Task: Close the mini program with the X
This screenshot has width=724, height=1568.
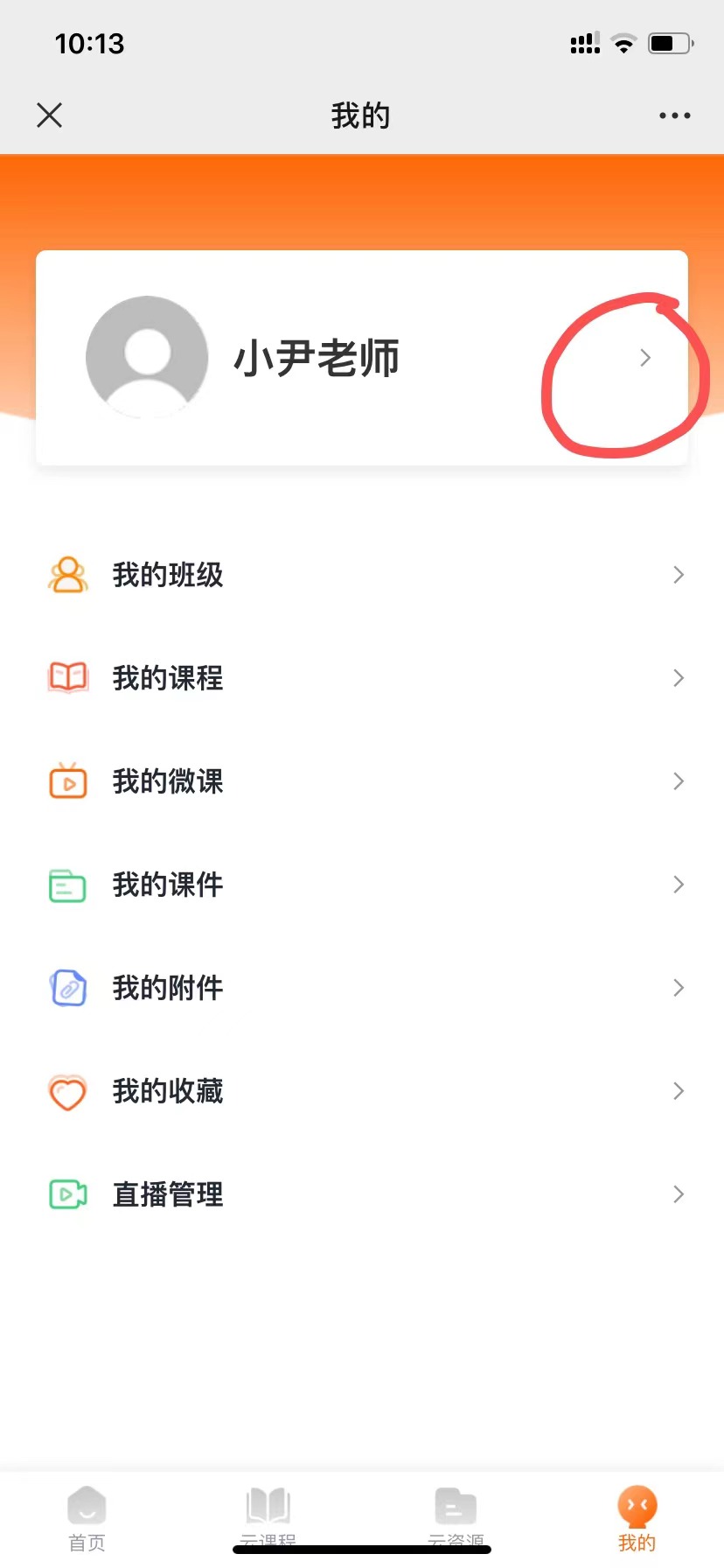Action: [x=50, y=115]
